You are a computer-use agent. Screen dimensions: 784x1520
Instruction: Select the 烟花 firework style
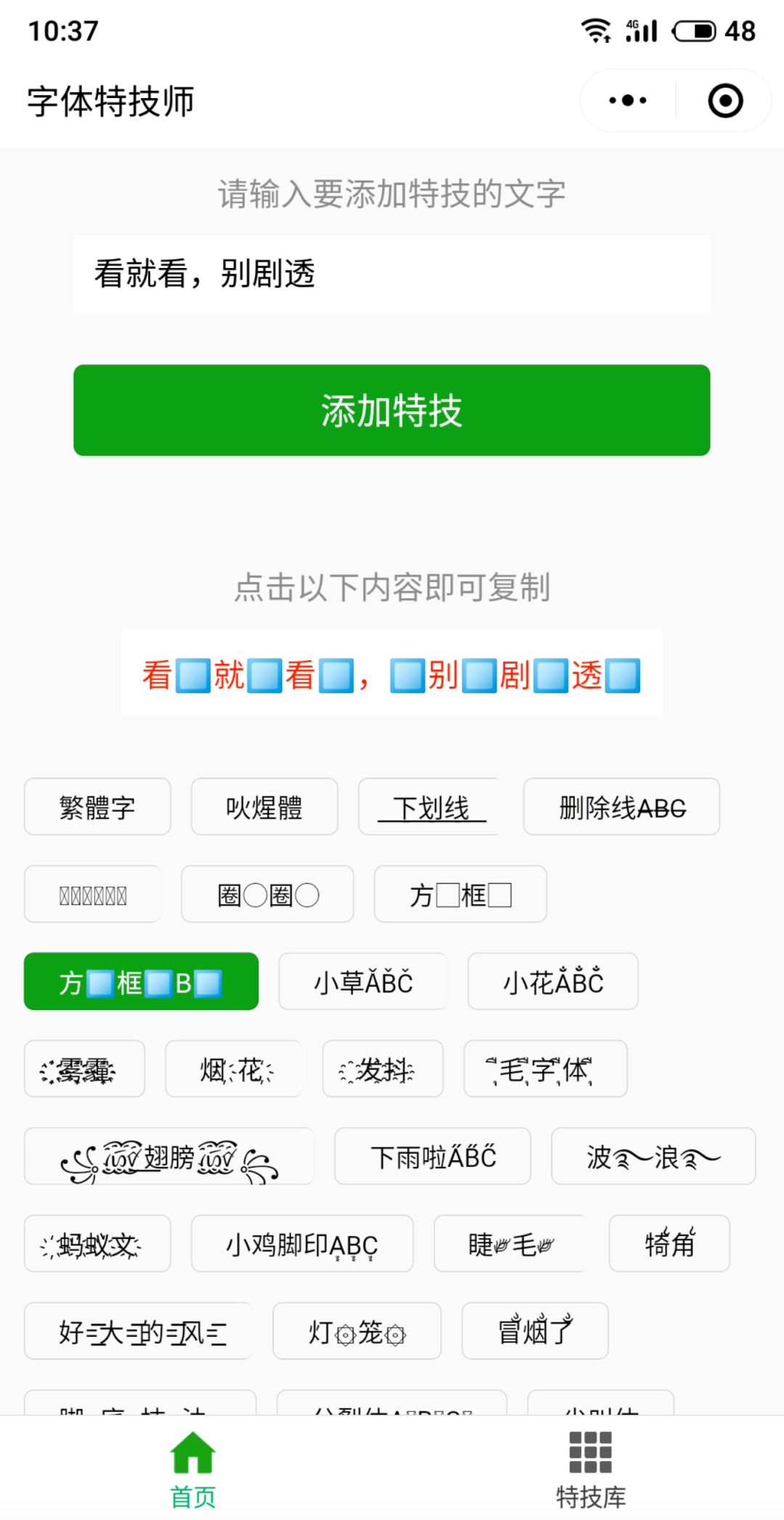234,1068
